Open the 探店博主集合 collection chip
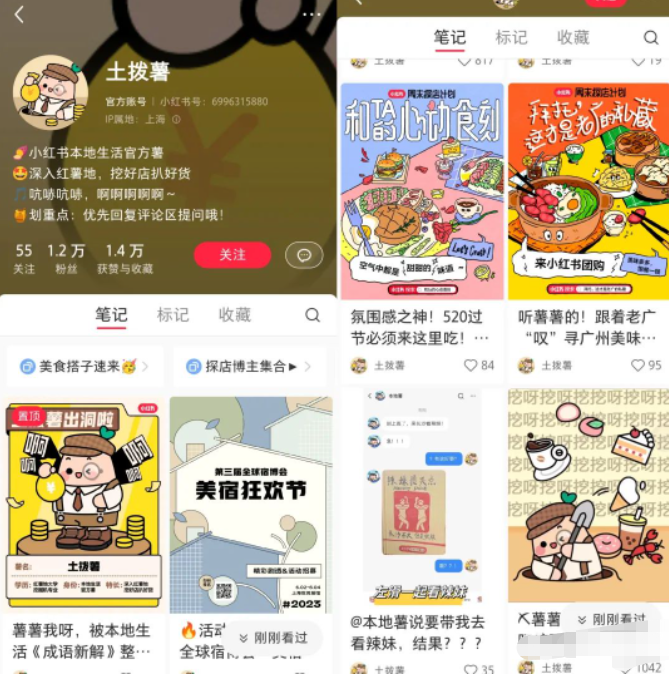Viewport: 669px width, 682px height. [249, 367]
